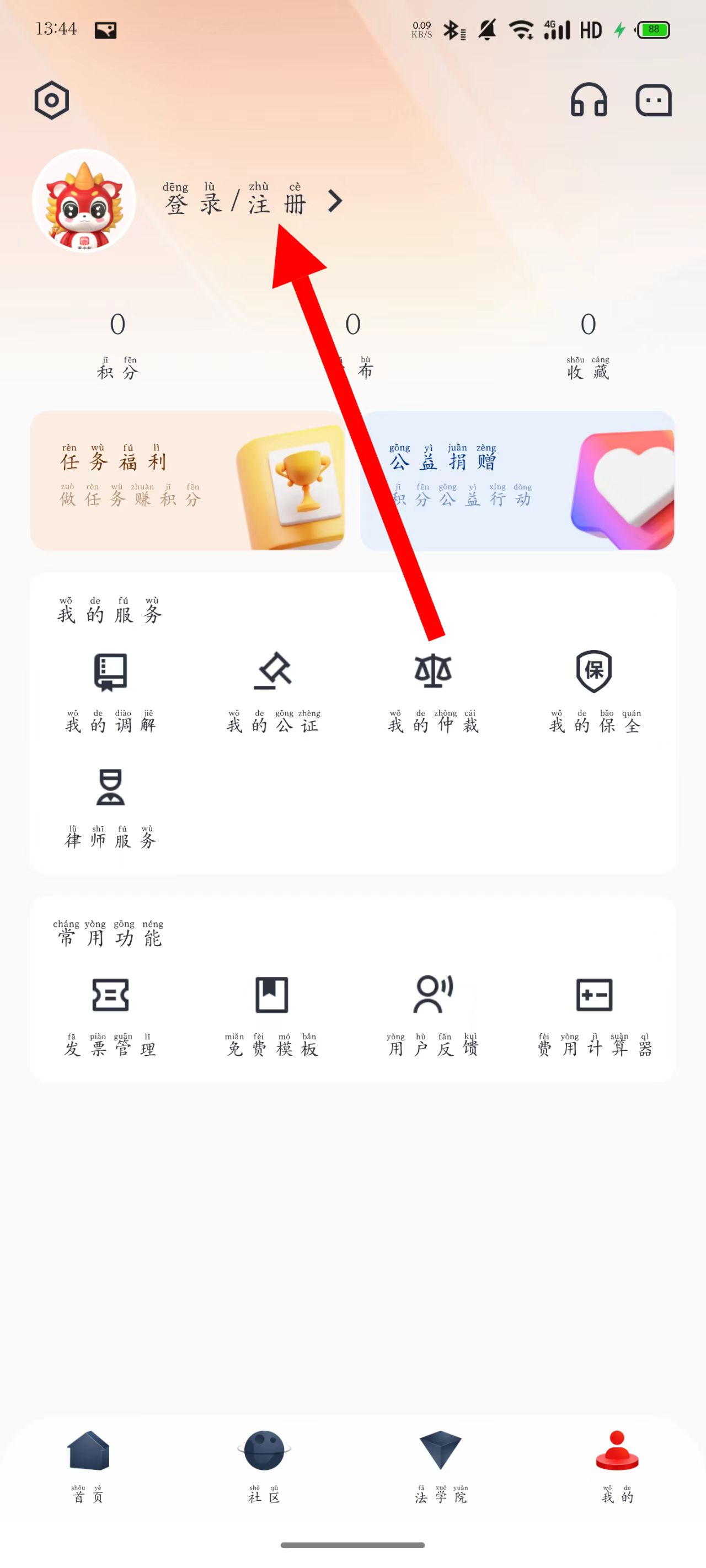
Task: Open 律师服务
Action: click(x=110, y=807)
